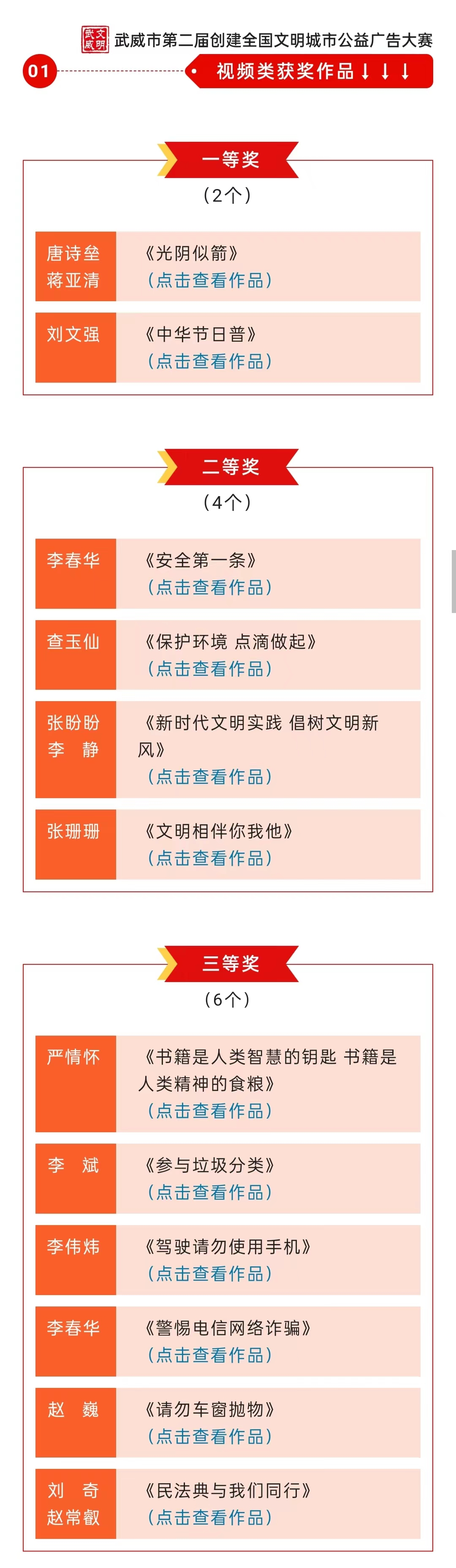
Task: Open the link for《安全第一条》
Action: (209, 587)
